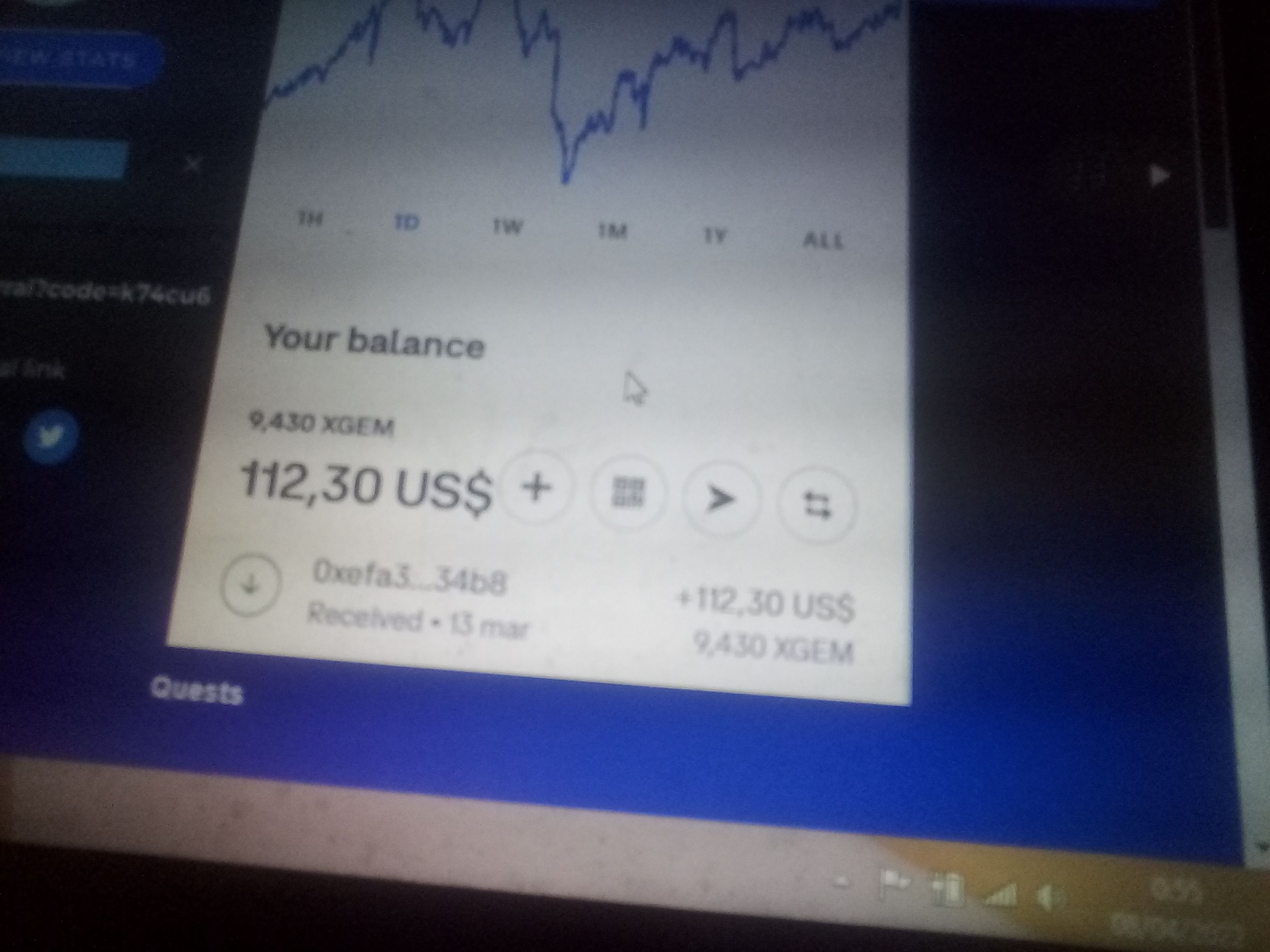Show the 1M chart range

click(612, 231)
